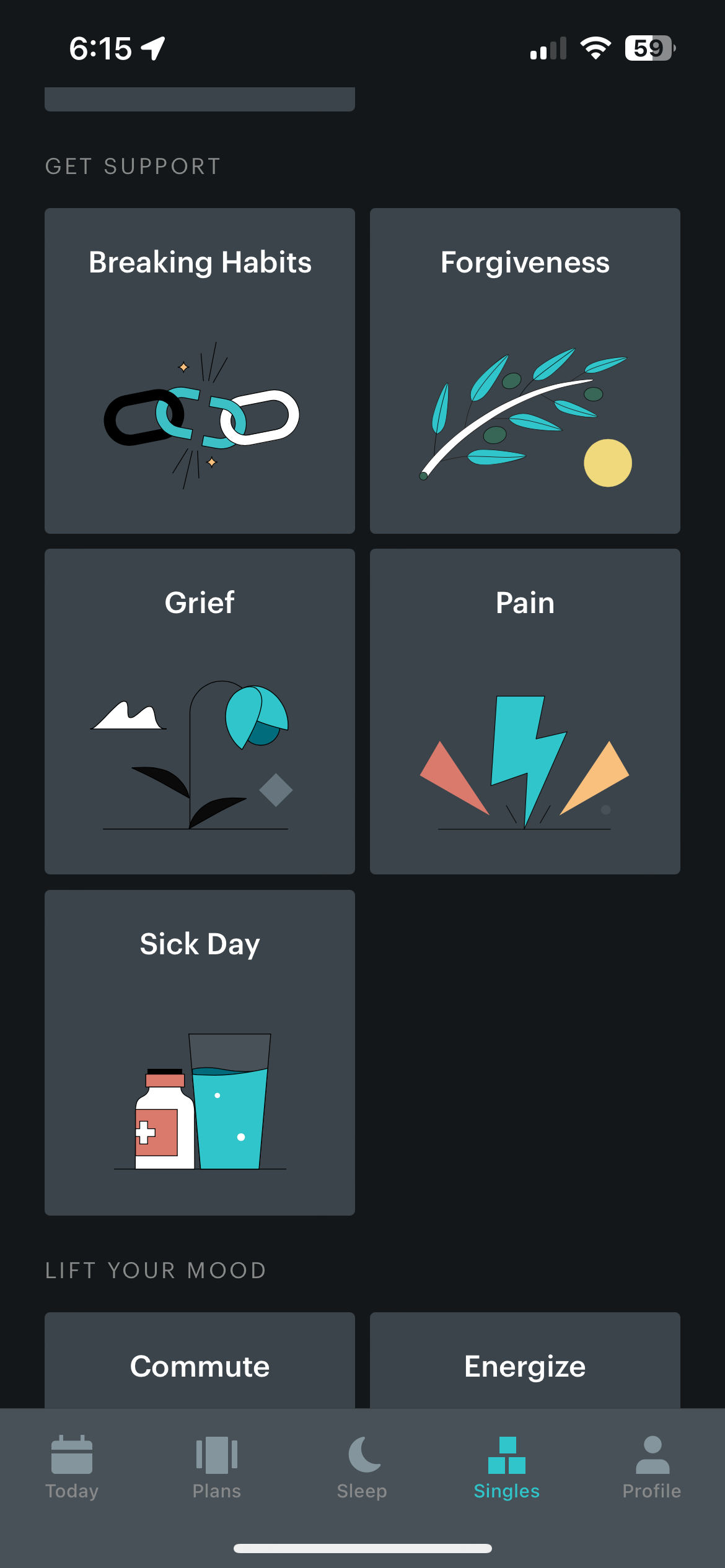Open the Breaking Habits card
Screen dimensions: 725x1568
point(200,370)
